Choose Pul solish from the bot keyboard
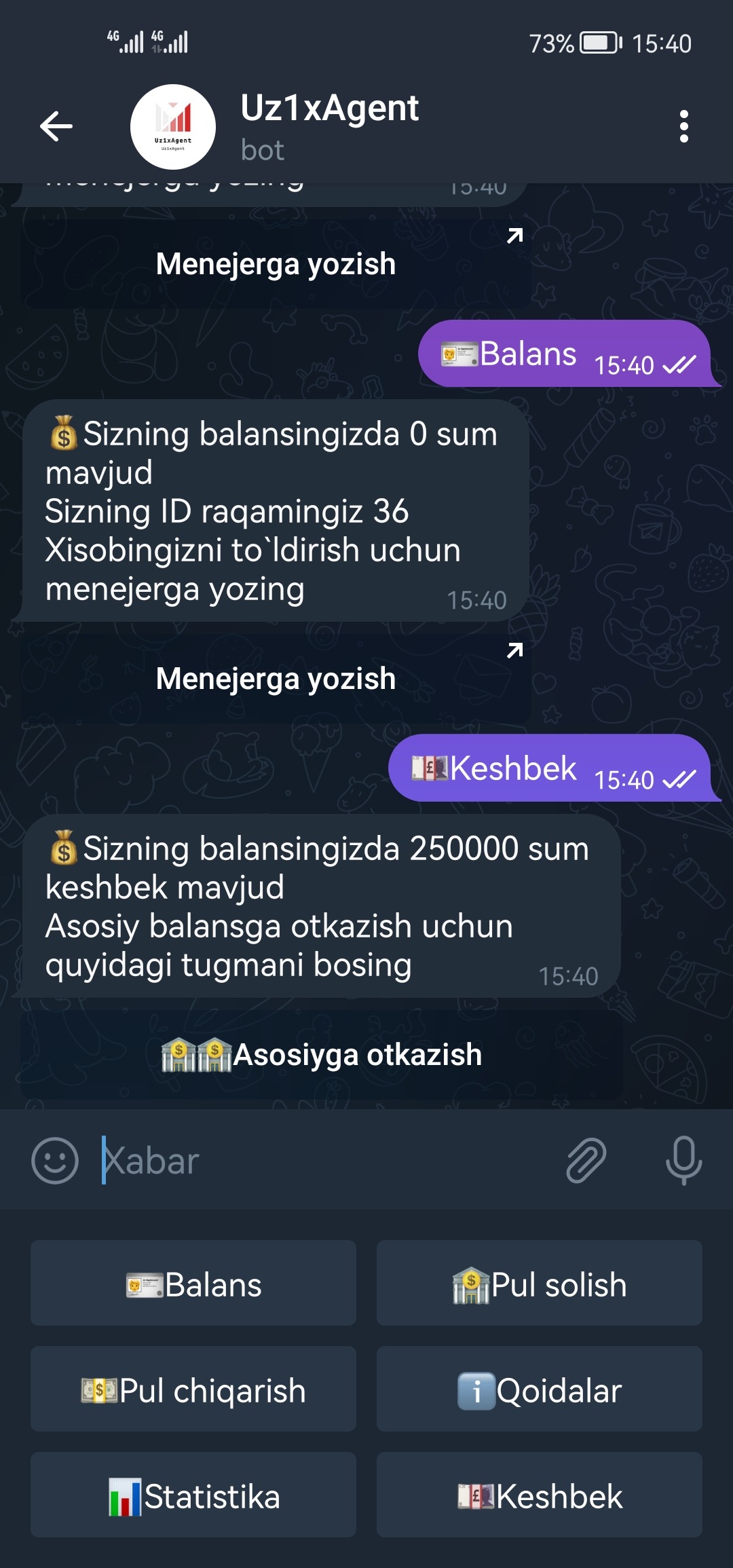 [540, 1284]
